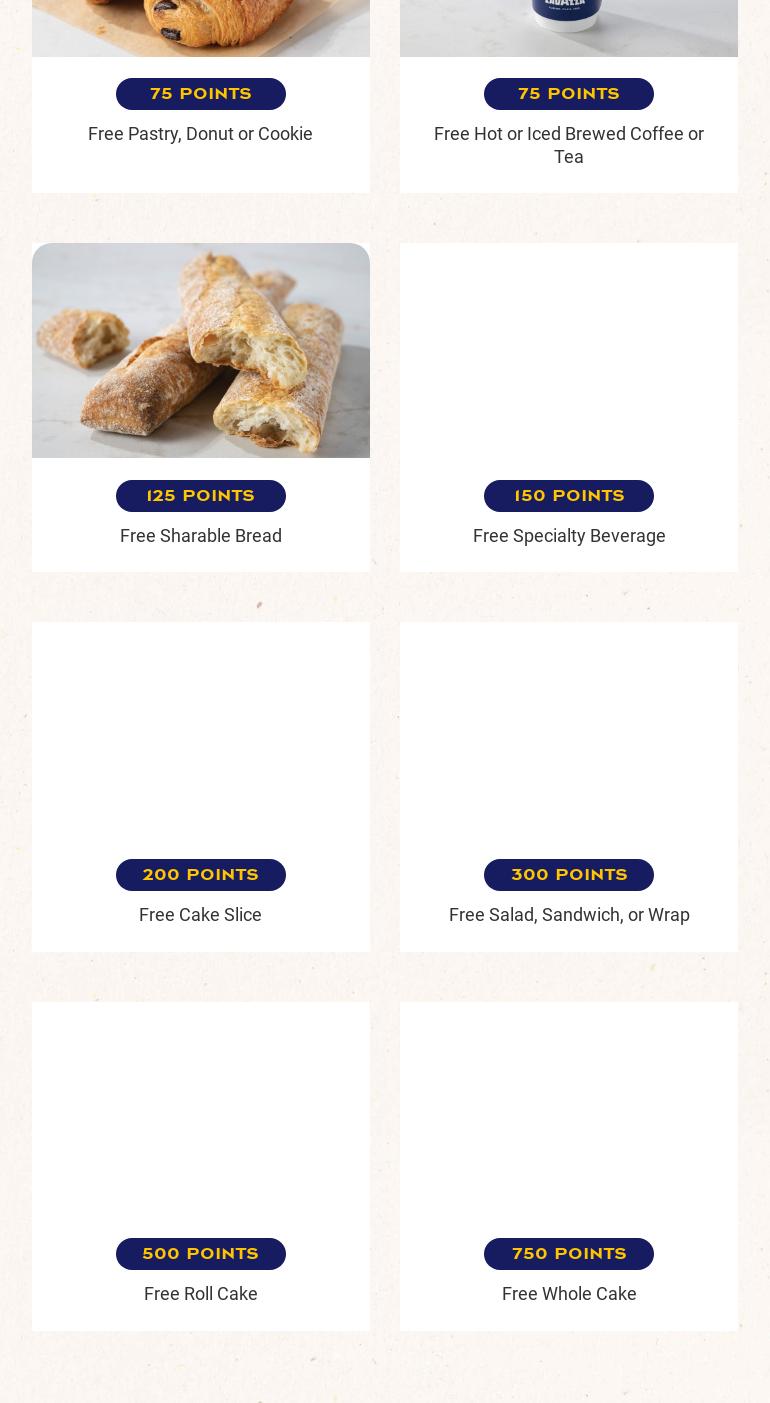Click the Free Whole Cake card
The width and height of the screenshot is (770, 1403).
pos(568,1166)
